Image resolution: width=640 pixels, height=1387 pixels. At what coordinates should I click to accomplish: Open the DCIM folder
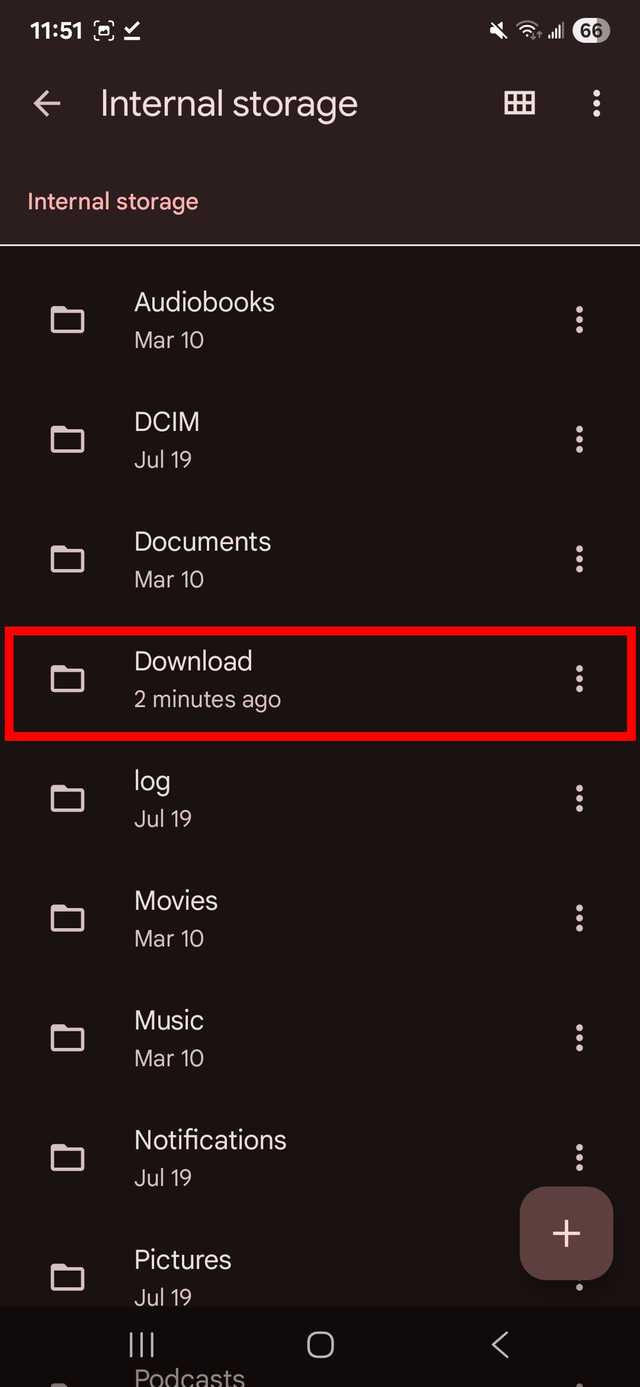[x=167, y=439]
